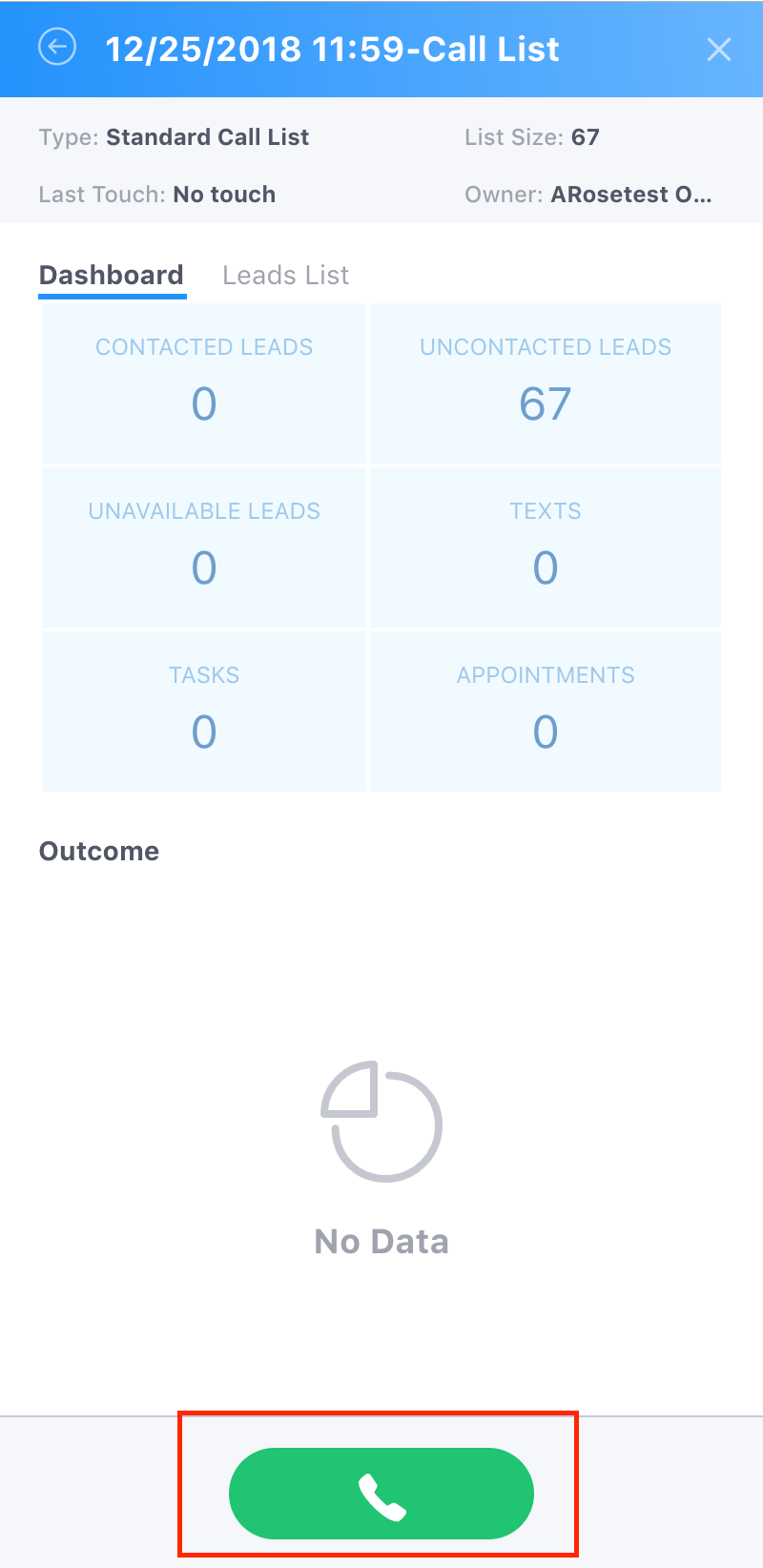Tap the back arrow in the header

[57, 46]
